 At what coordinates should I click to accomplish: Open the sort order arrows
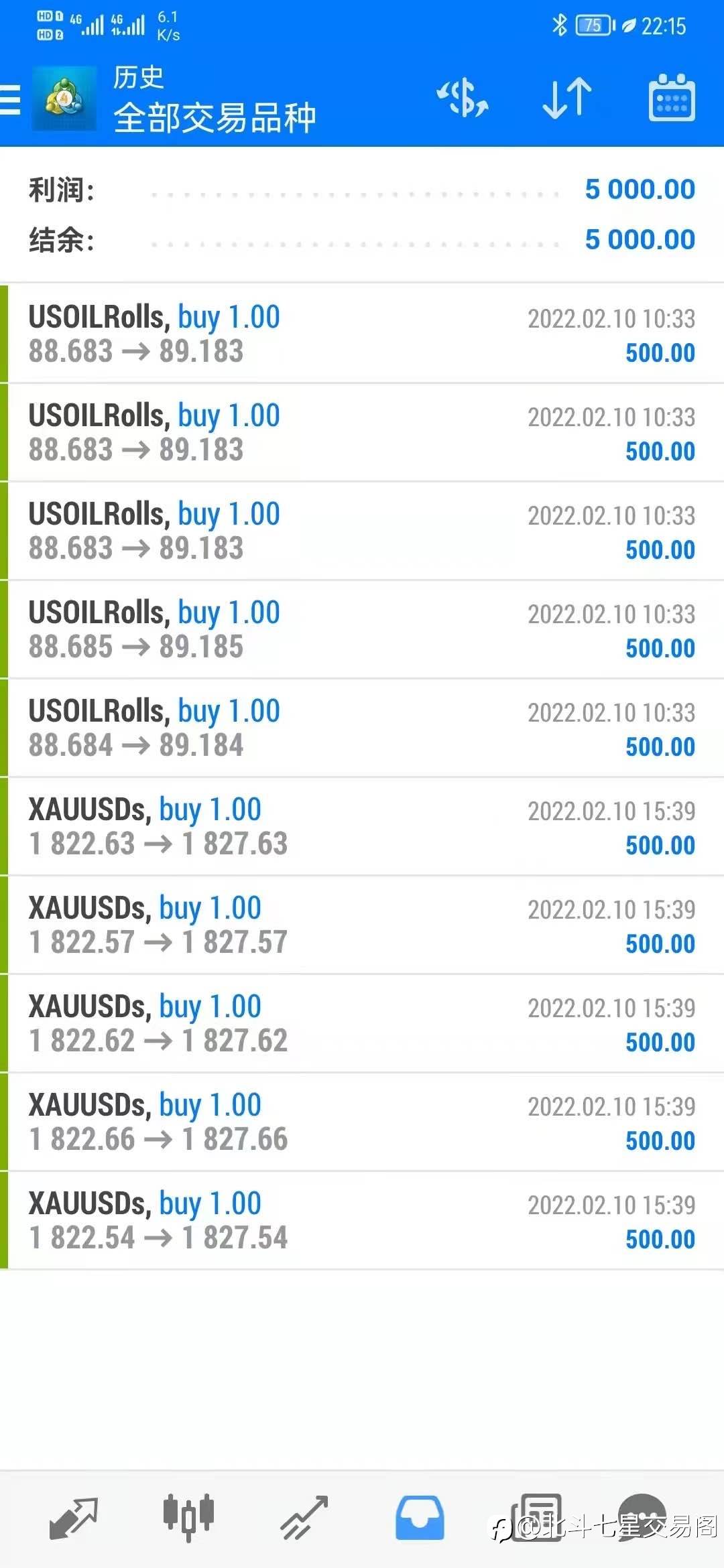tap(567, 99)
